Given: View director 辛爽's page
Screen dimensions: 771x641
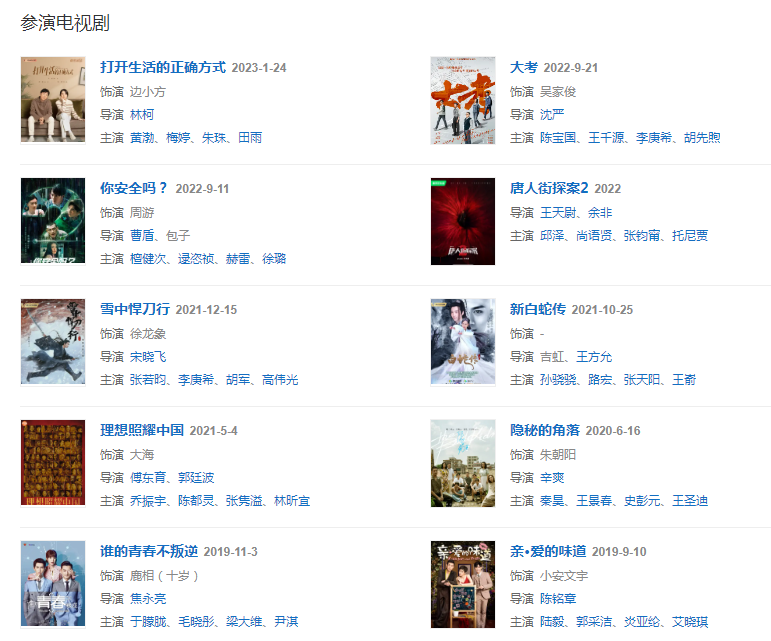Looking at the screenshot, I should pos(552,478).
